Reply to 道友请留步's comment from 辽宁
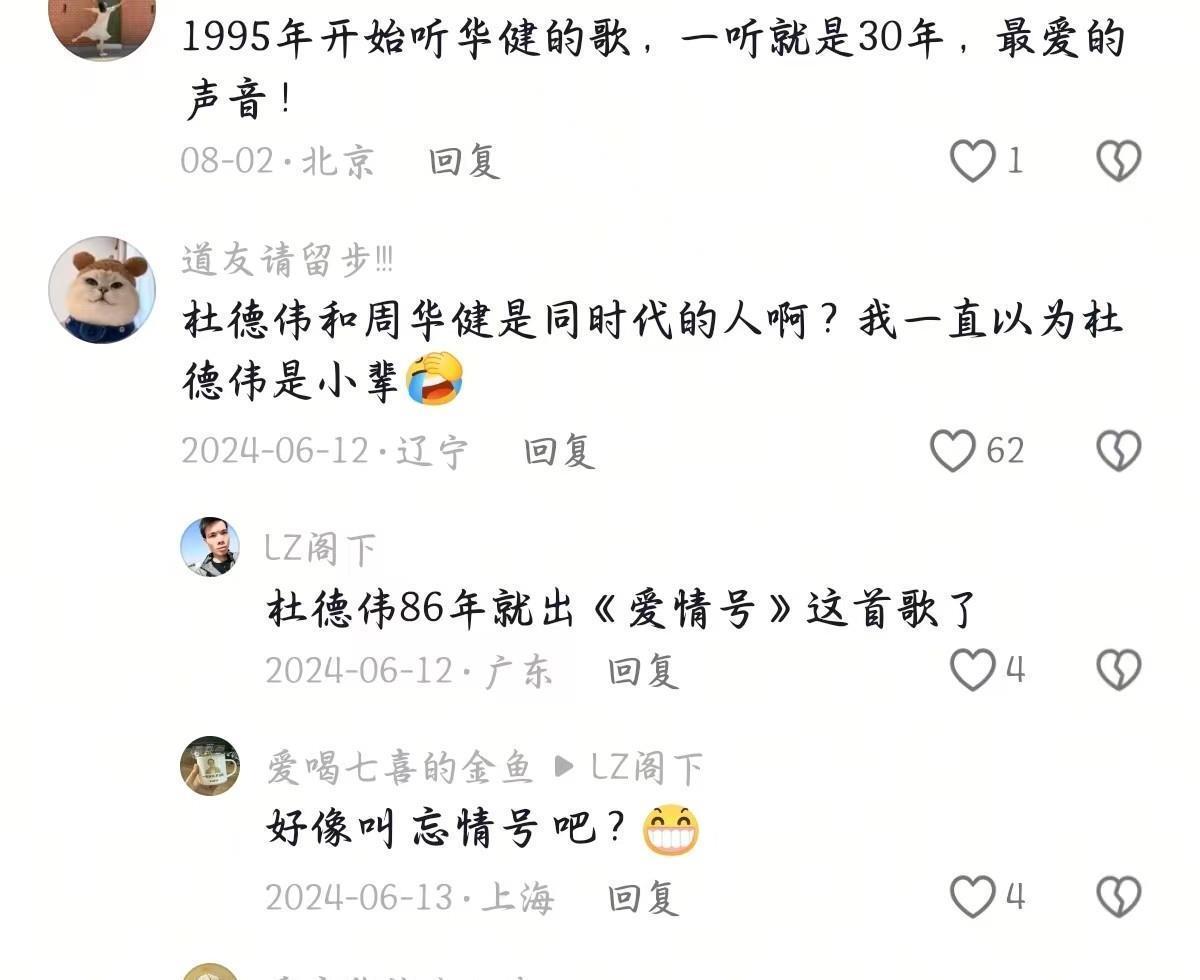 (x=559, y=452)
